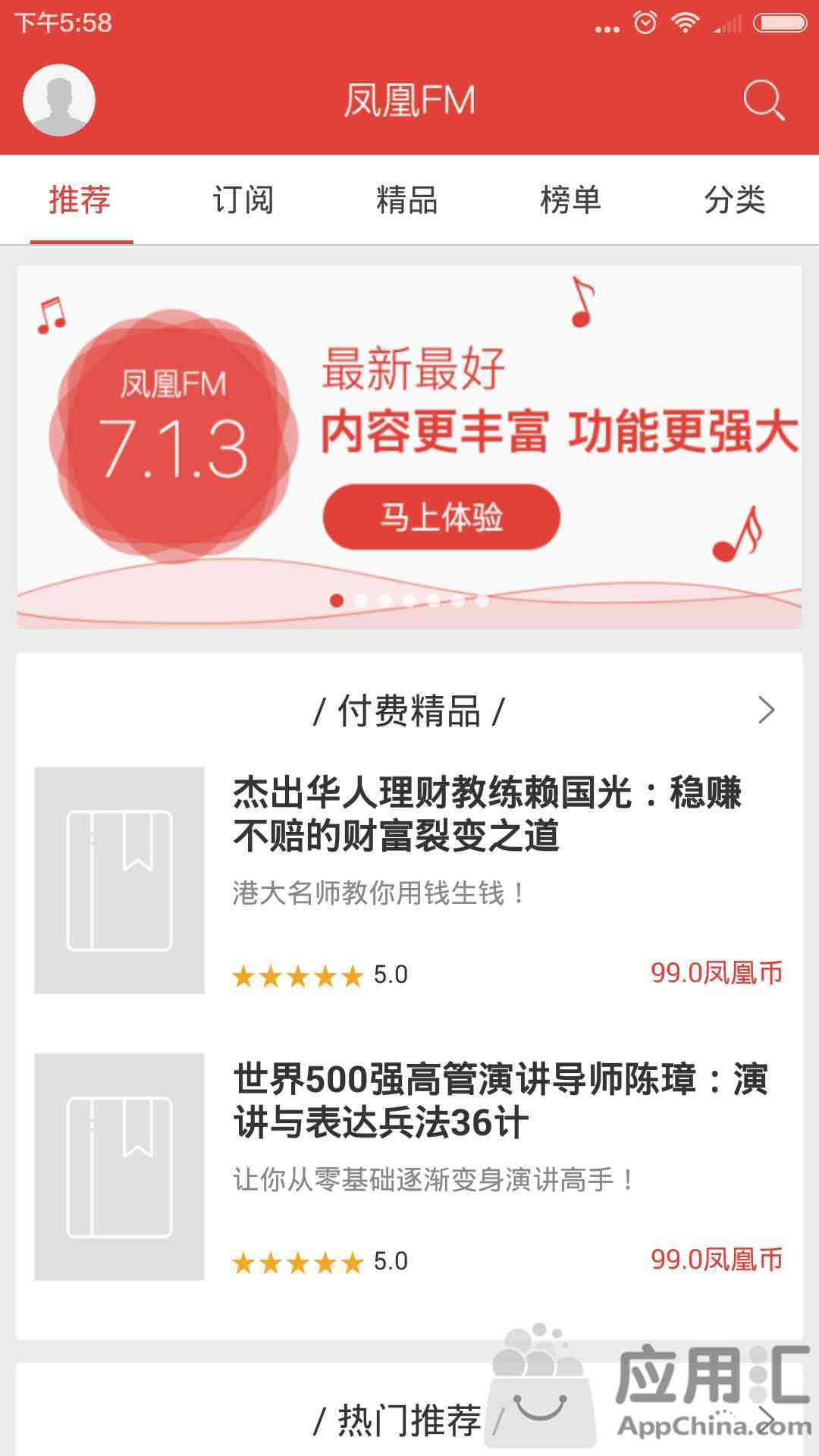Open the profile avatar

(x=59, y=100)
